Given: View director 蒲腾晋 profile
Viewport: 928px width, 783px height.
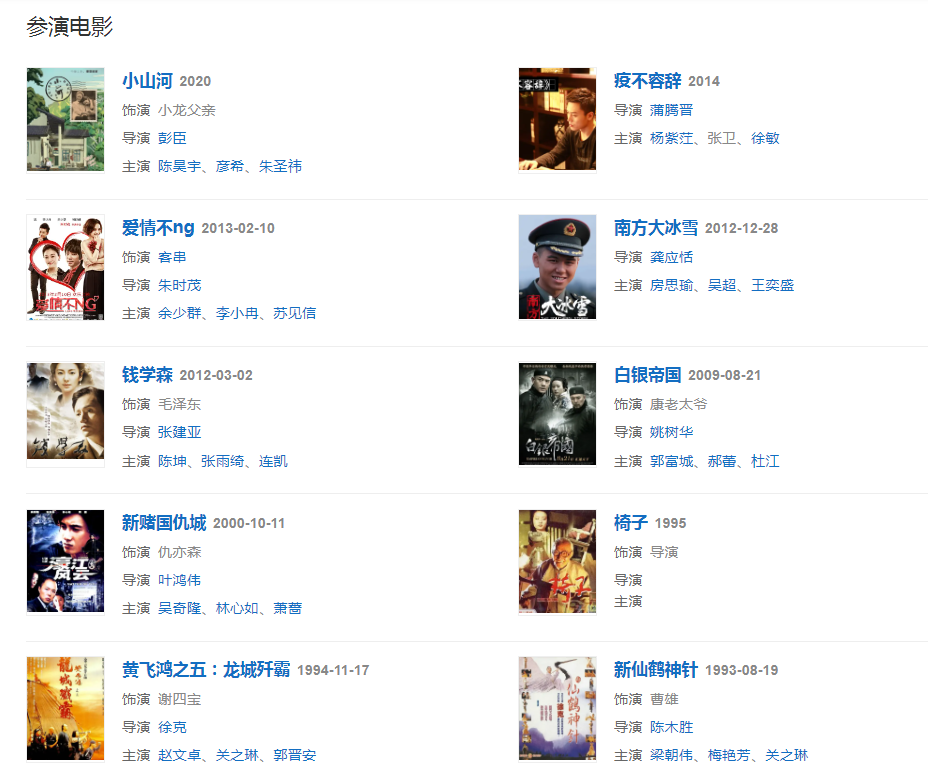Looking at the screenshot, I should [x=671, y=110].
